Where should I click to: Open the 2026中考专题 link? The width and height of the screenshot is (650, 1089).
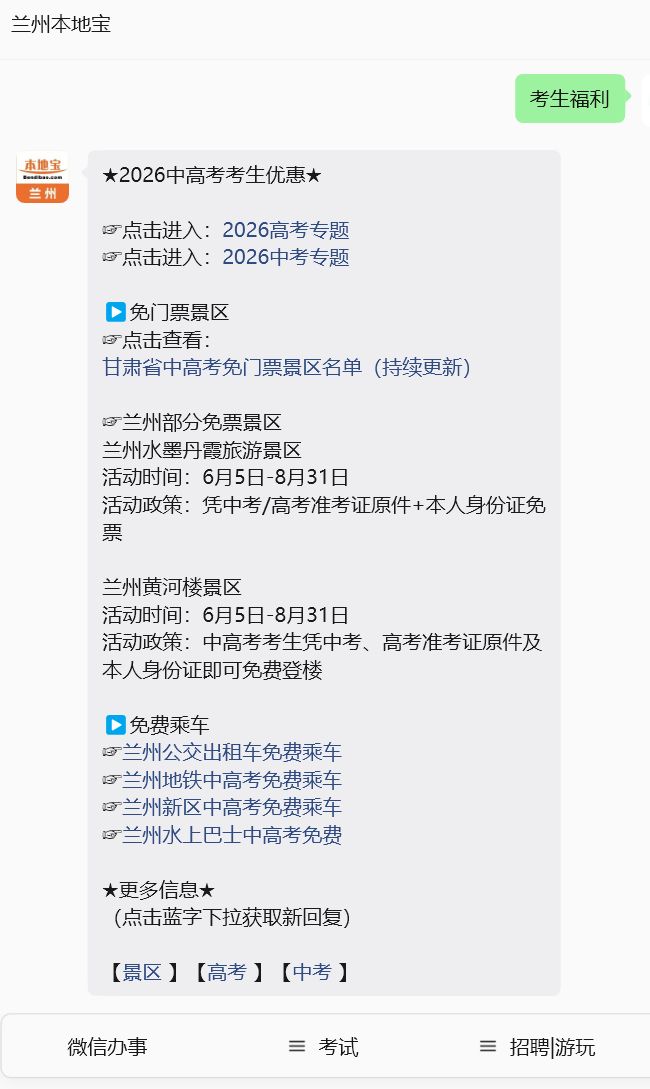click(x=285, y=257)
